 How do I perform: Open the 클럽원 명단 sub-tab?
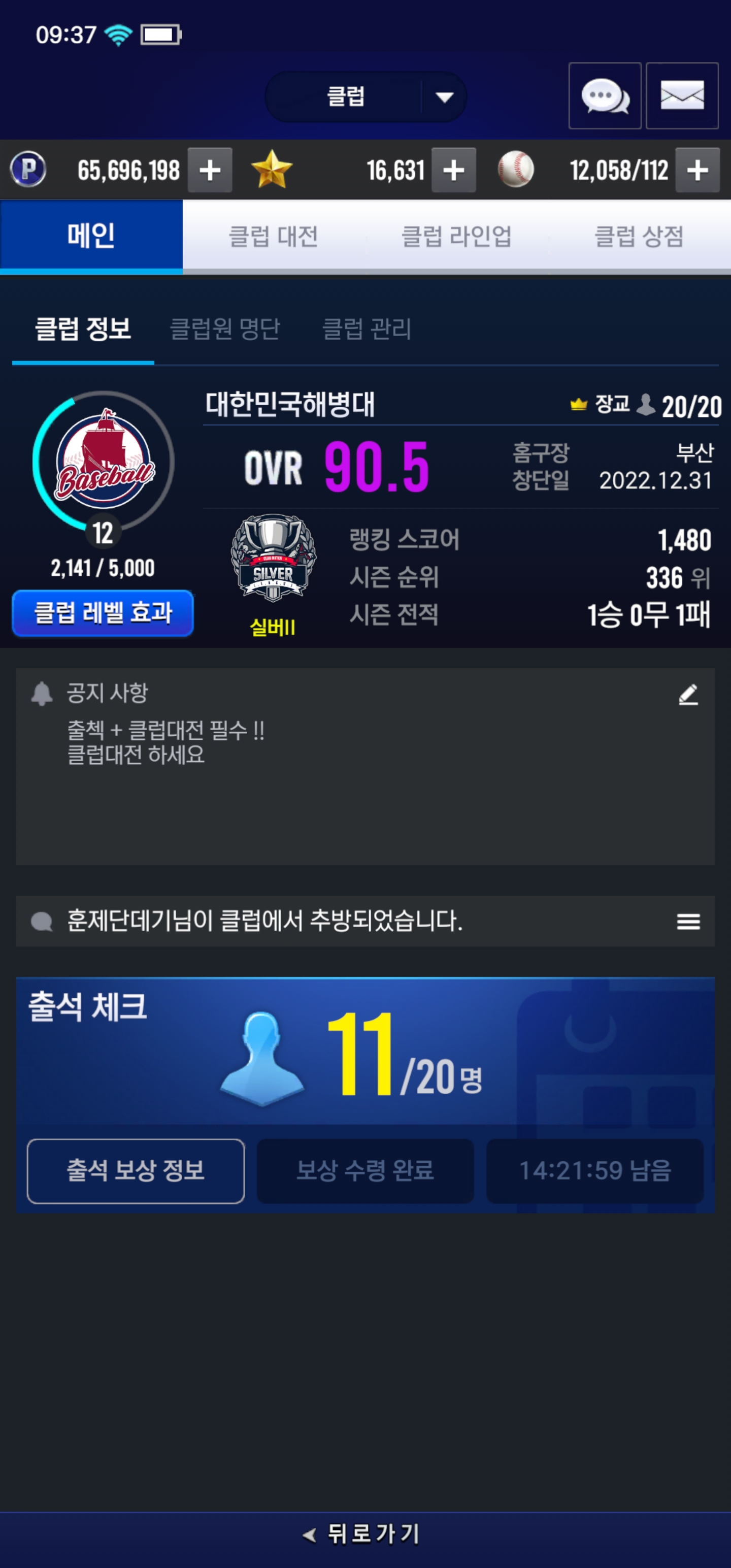pos(224,330)
